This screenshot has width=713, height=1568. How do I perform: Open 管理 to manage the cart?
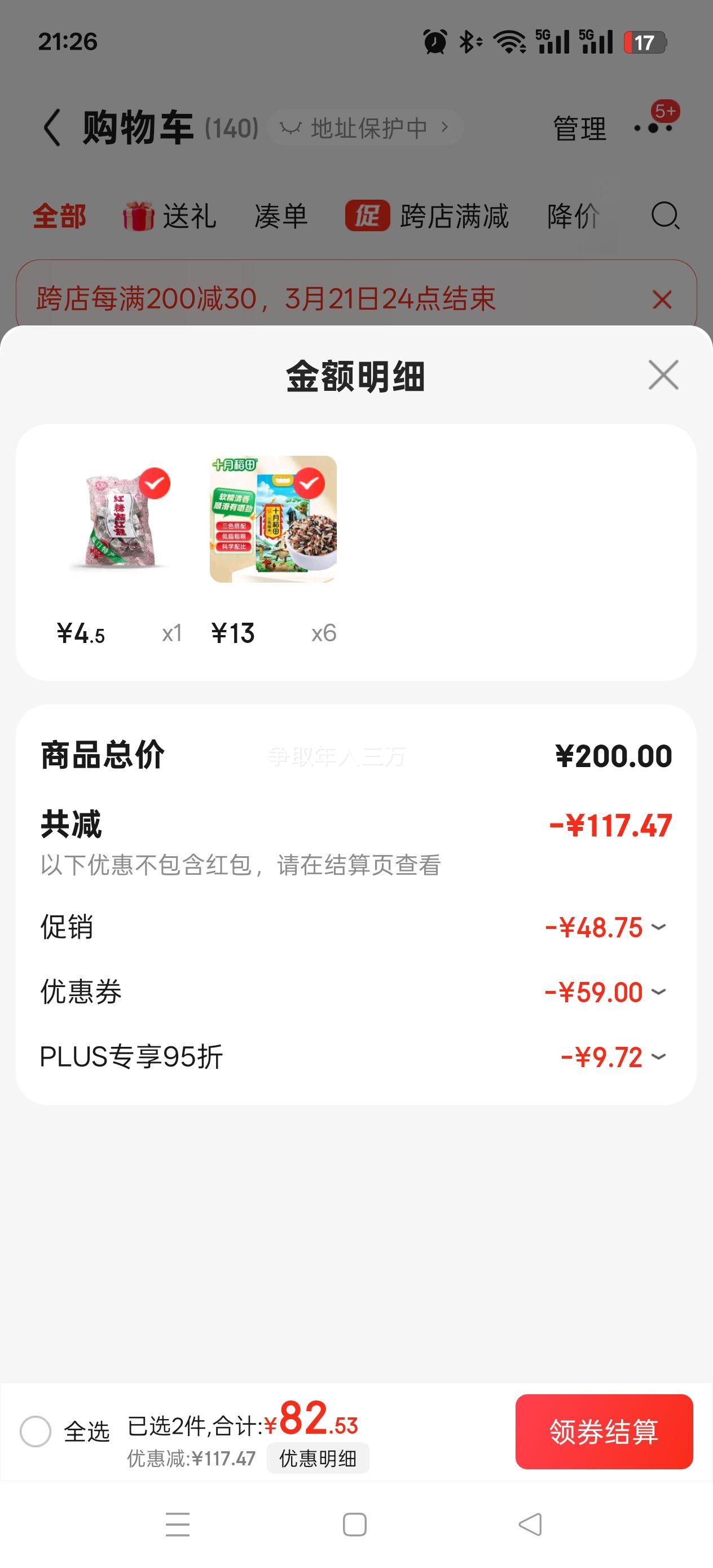coord(579,129)
